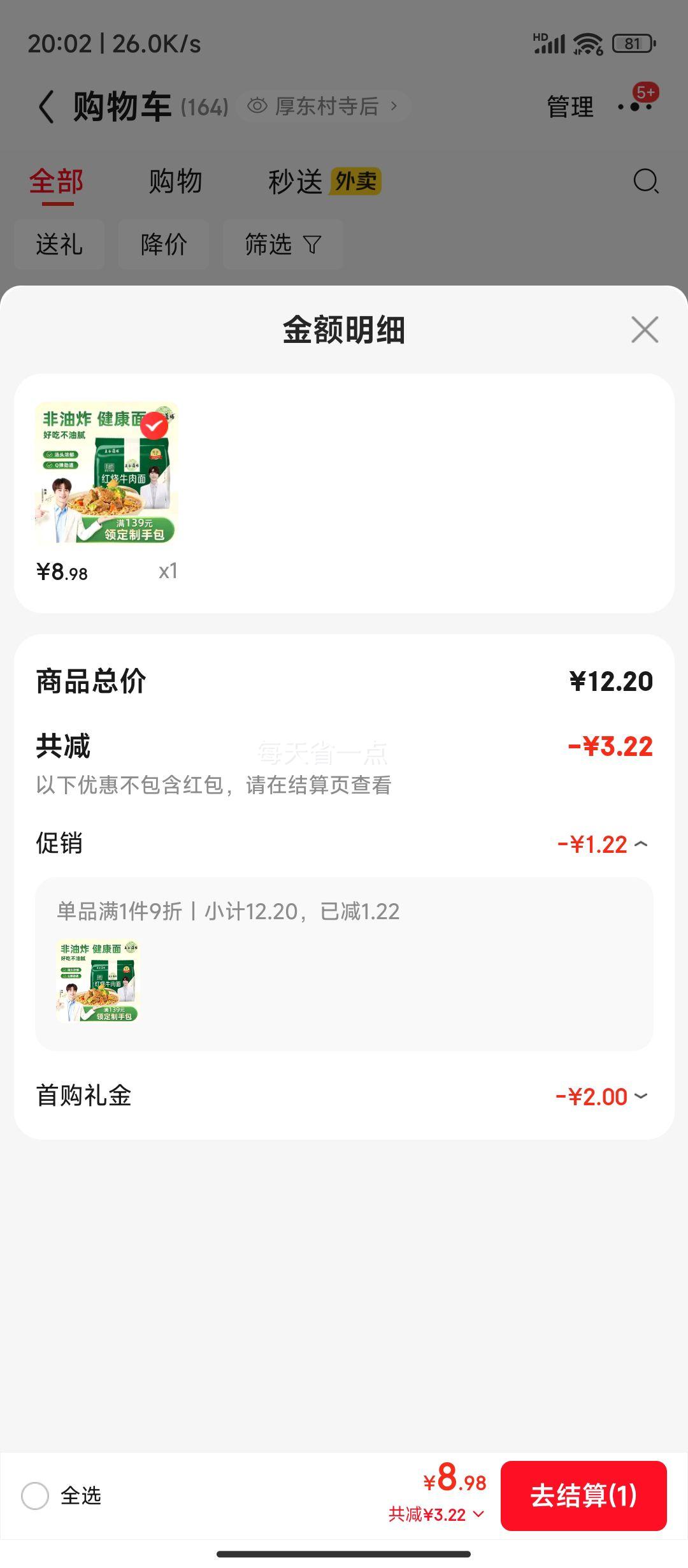Select the 降价 price-drop filter

163,244
